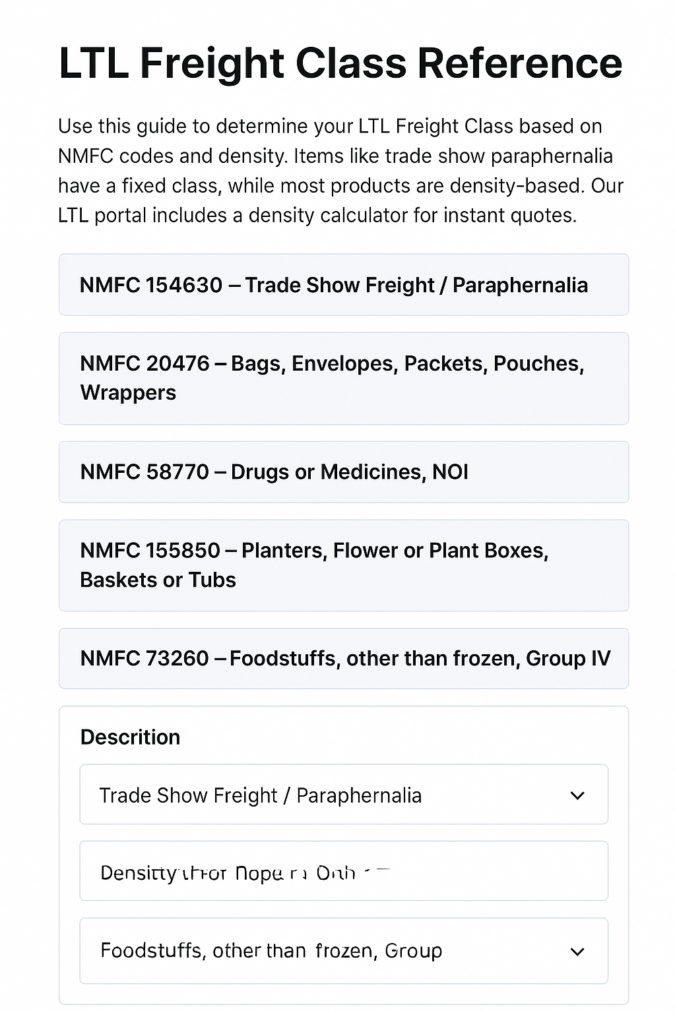Expand NMFC 154630 Trade Show Freight section

point(343,285)
